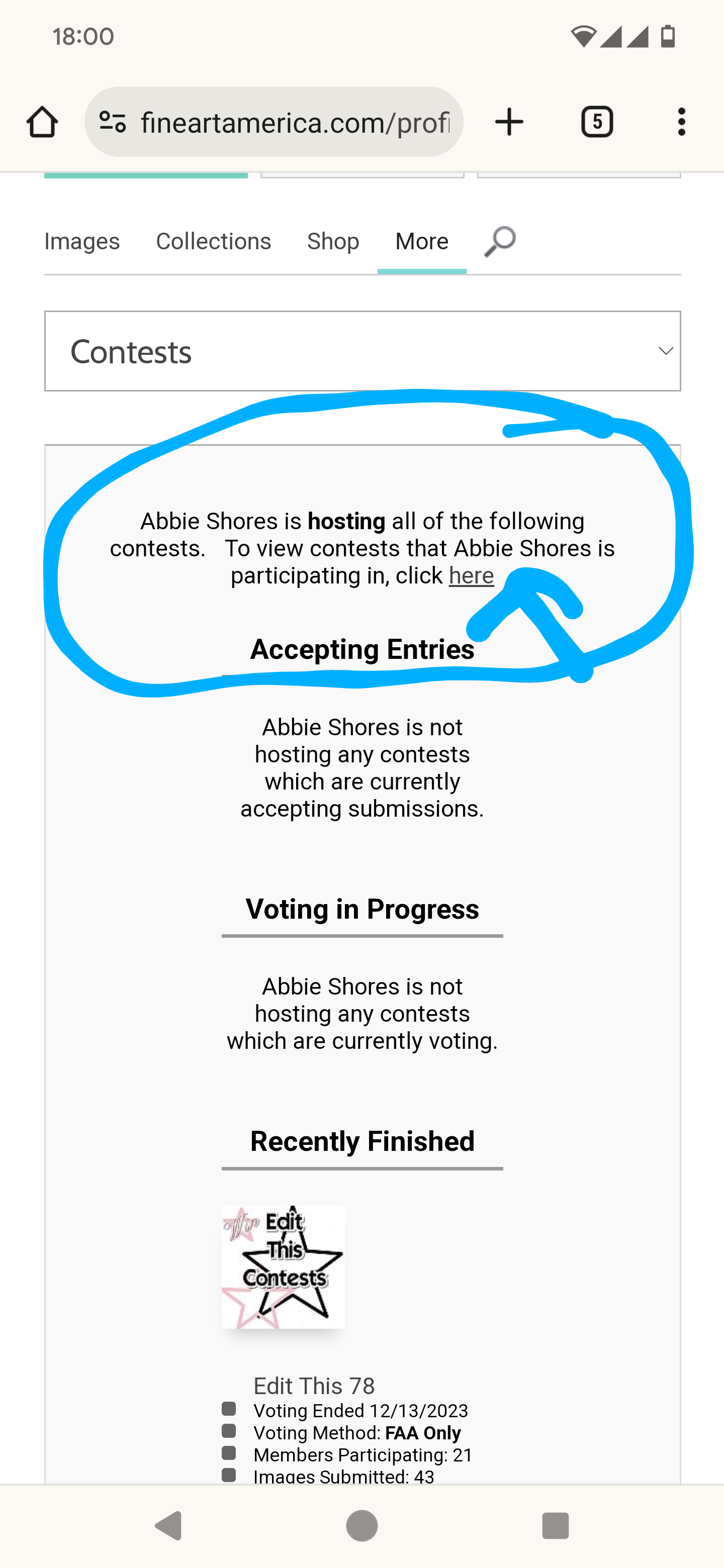Expand the Contests dropdown
Viewport: 724px width, 1568px height.
click(363, 351)
